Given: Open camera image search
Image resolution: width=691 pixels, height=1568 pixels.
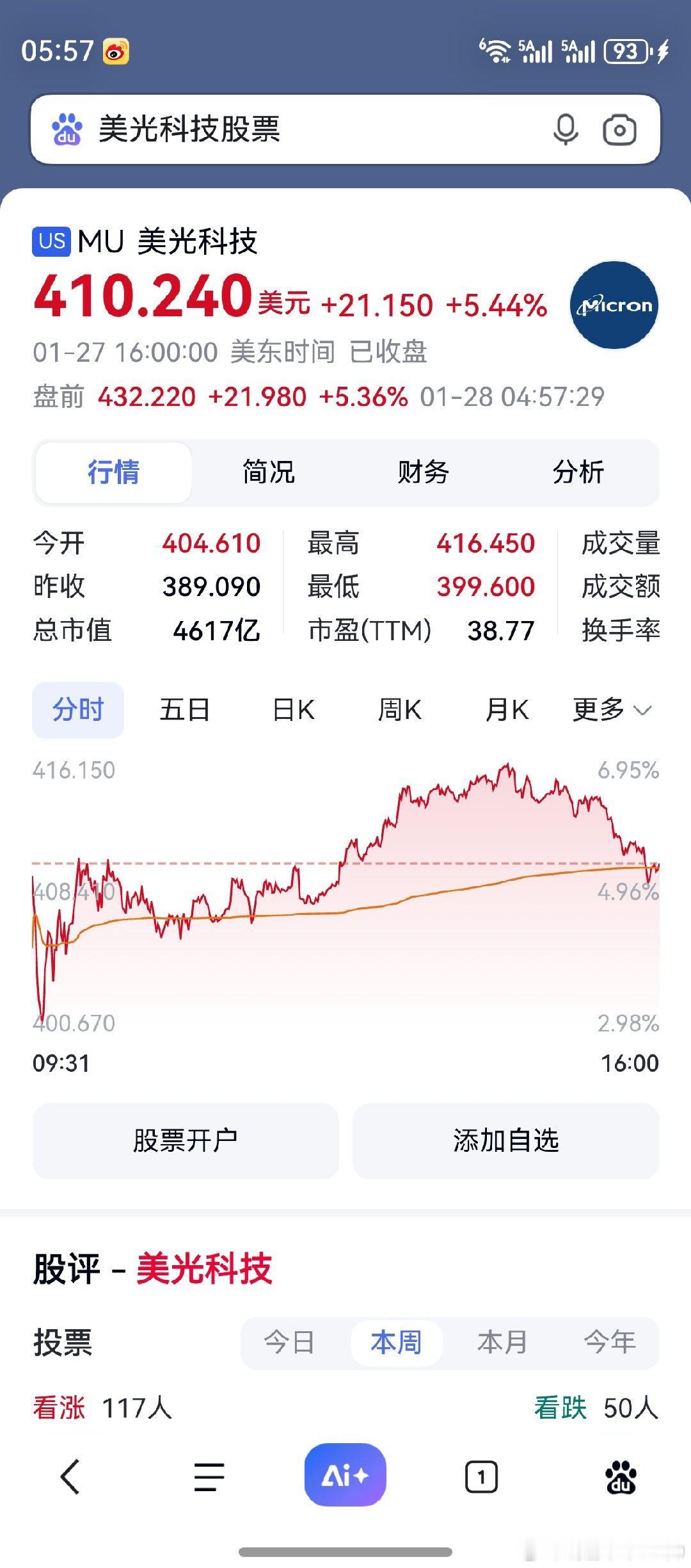Looking at the screenshot, I should pyautogui.click(x=619, y=131).
